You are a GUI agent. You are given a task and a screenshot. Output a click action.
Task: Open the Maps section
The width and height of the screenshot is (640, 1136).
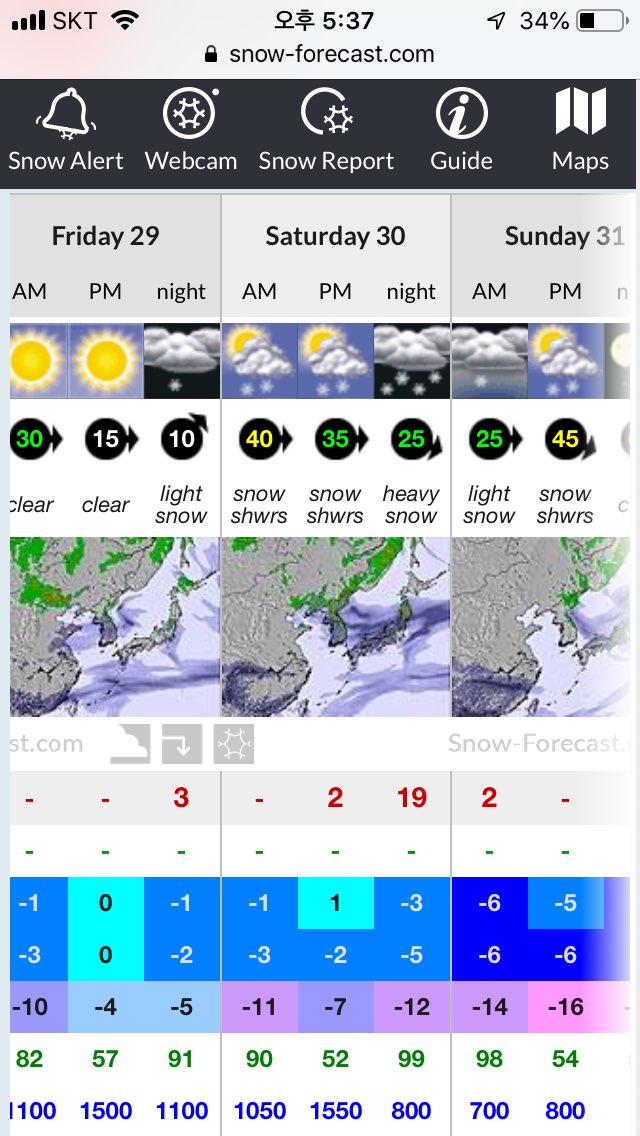[580, 131]
